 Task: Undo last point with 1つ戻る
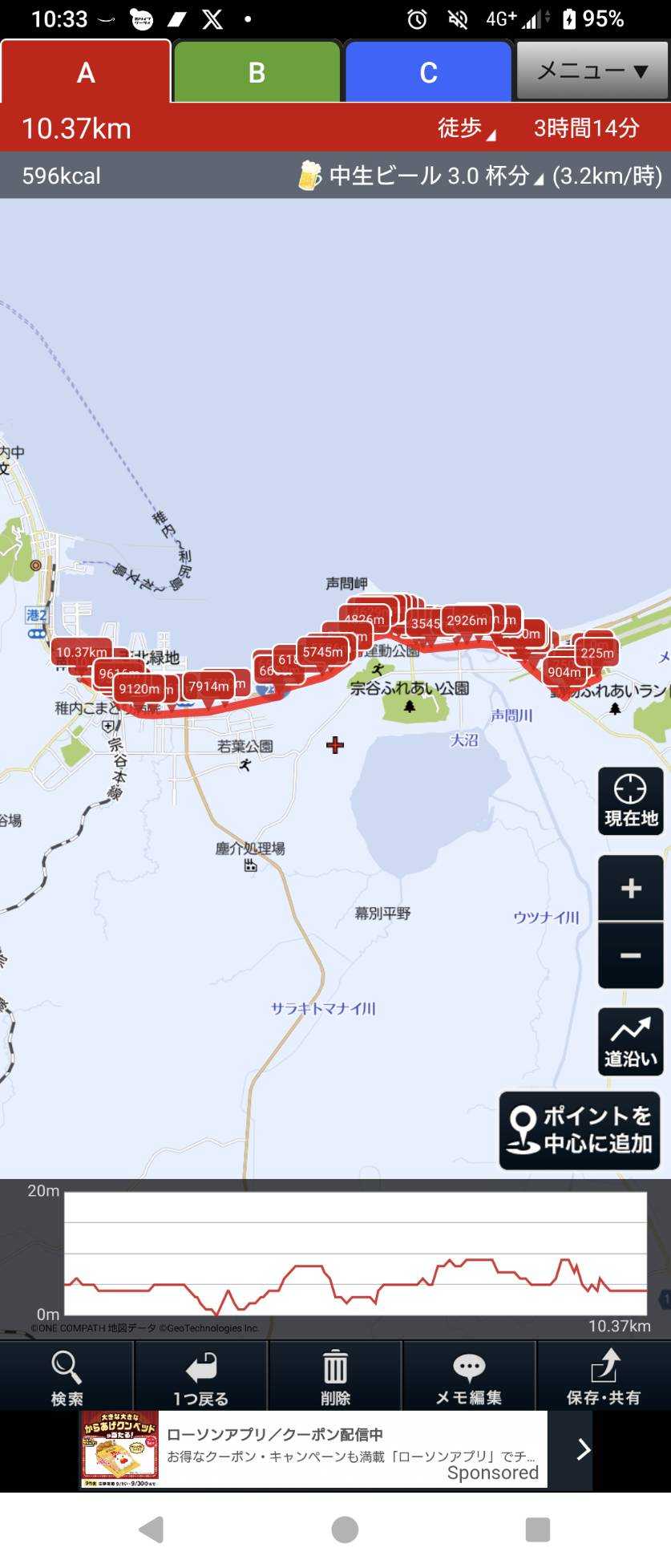[200, 1377]
